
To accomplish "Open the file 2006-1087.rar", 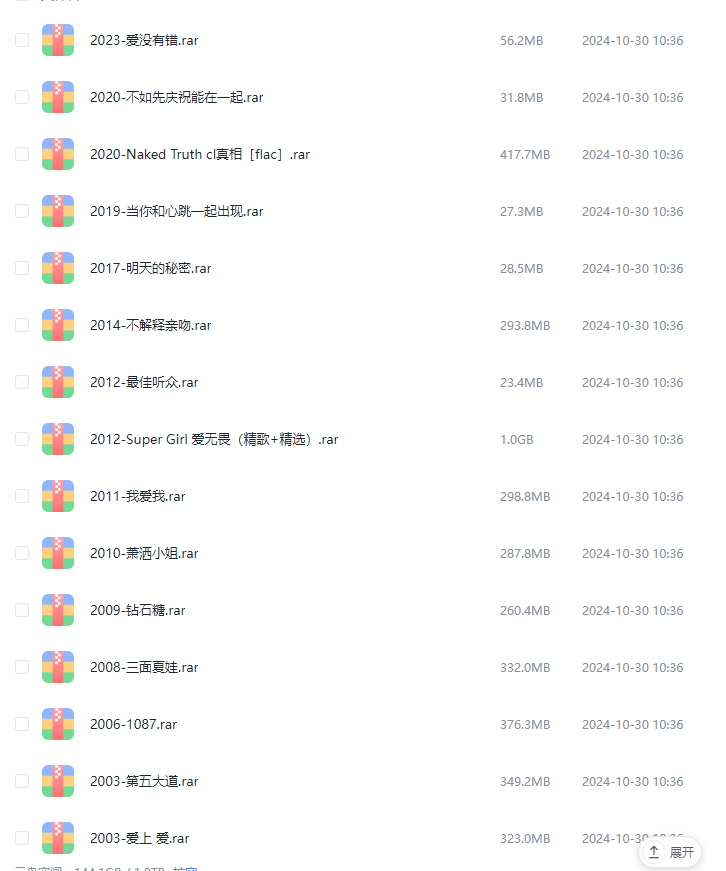I will tap(133, 724).
